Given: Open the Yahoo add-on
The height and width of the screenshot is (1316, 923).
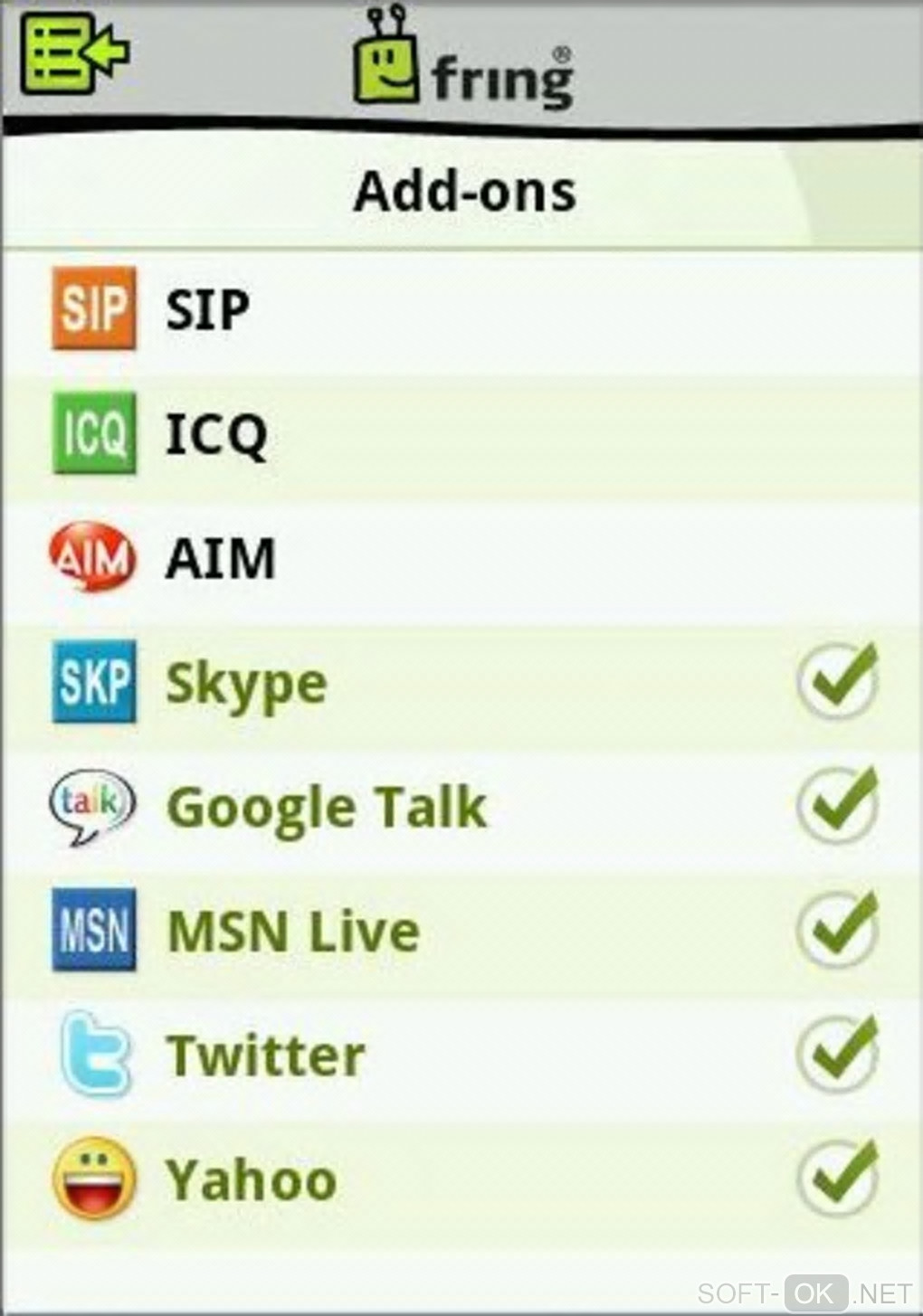Looking at the screenshot, I should 251,1180.
